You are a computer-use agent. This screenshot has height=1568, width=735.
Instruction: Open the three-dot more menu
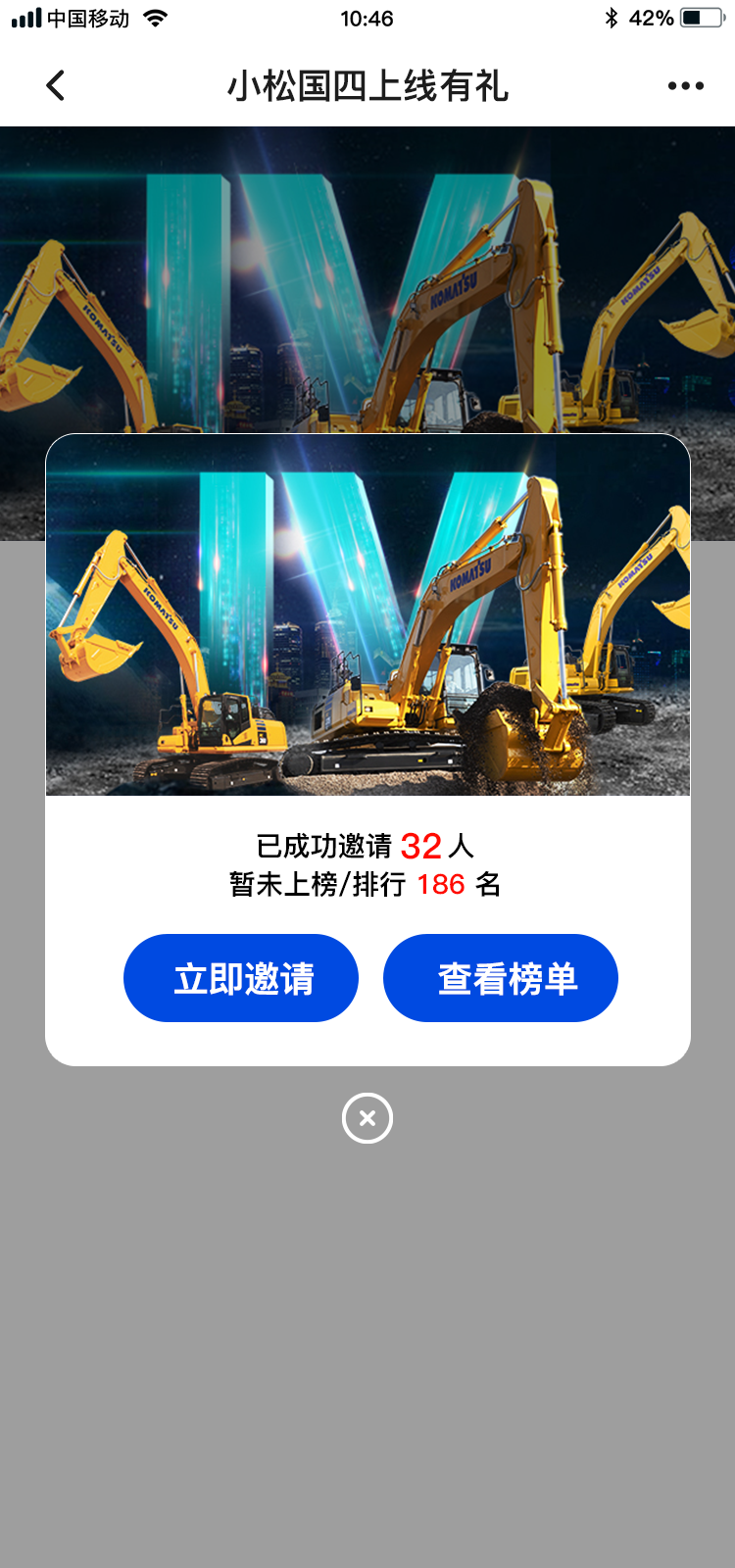(685, 86)
